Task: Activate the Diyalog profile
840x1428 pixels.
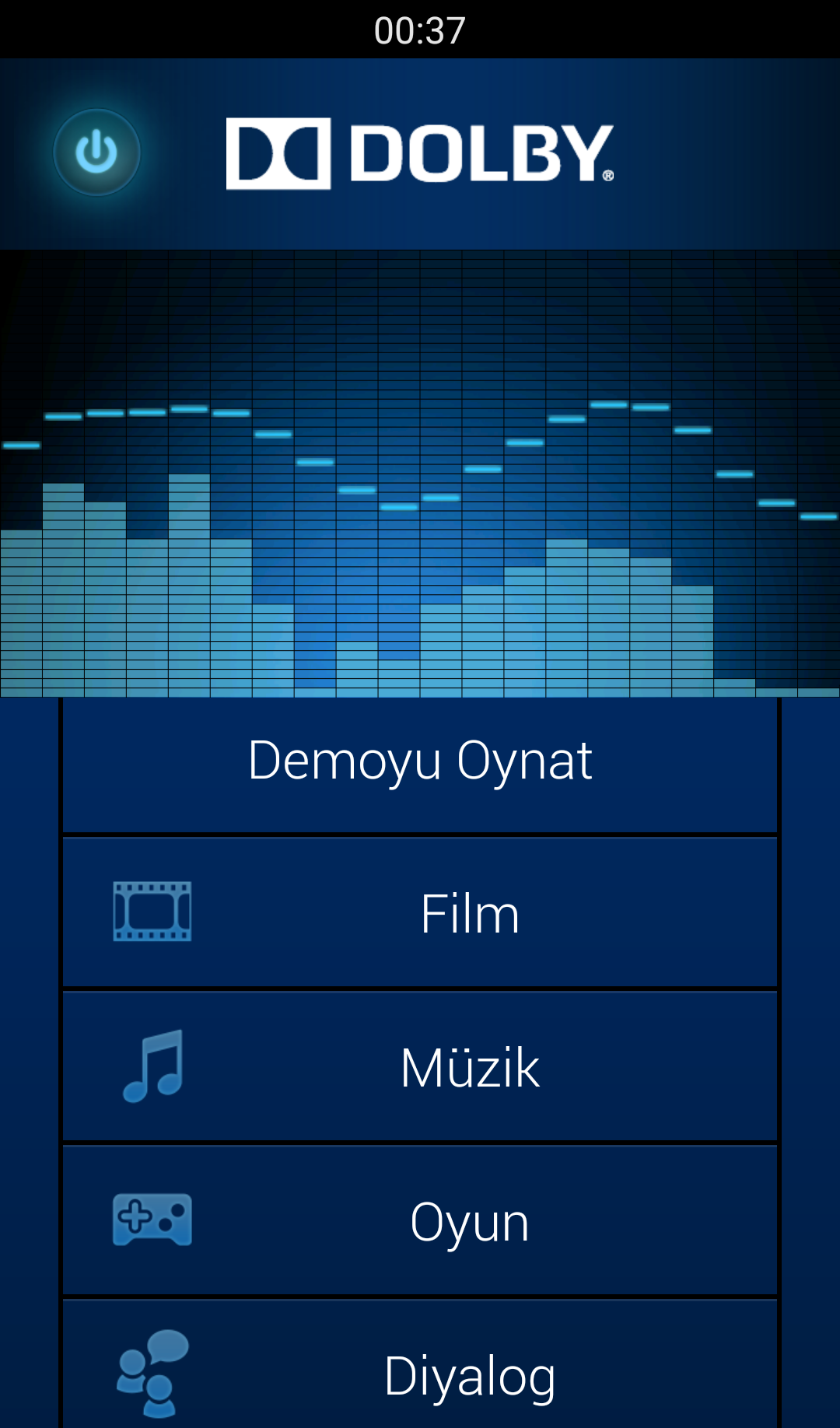Action: (420, 1364)
